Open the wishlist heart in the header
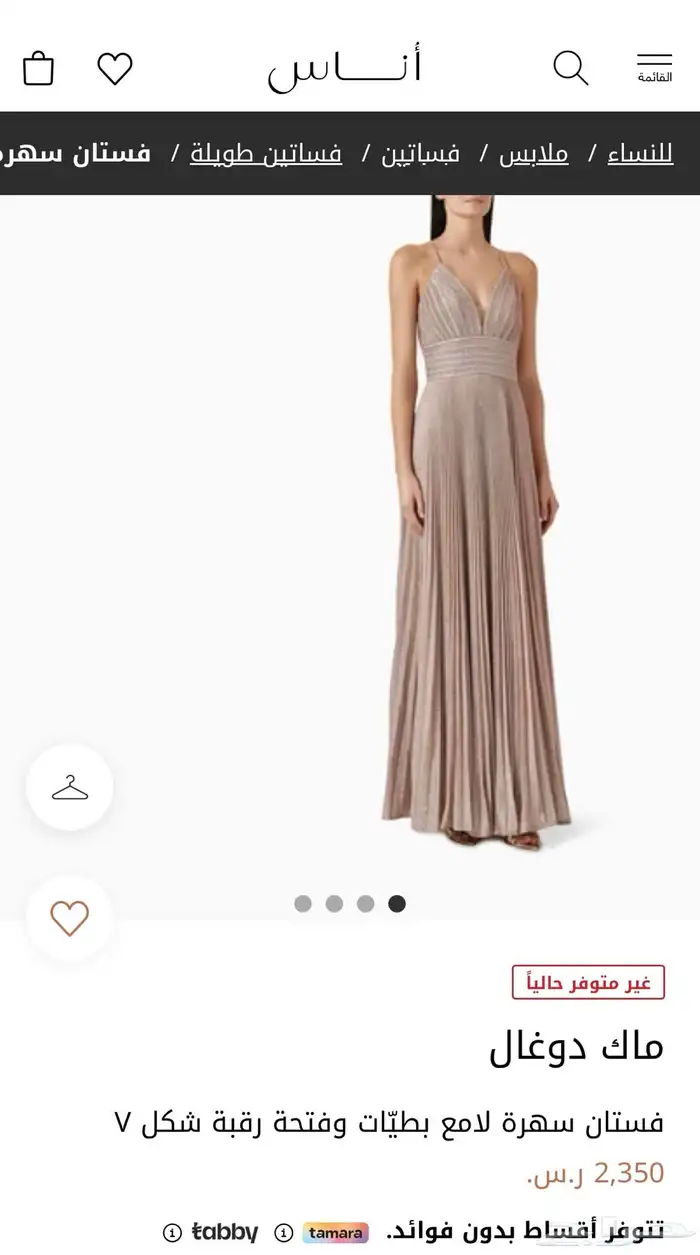 point(115,68)
